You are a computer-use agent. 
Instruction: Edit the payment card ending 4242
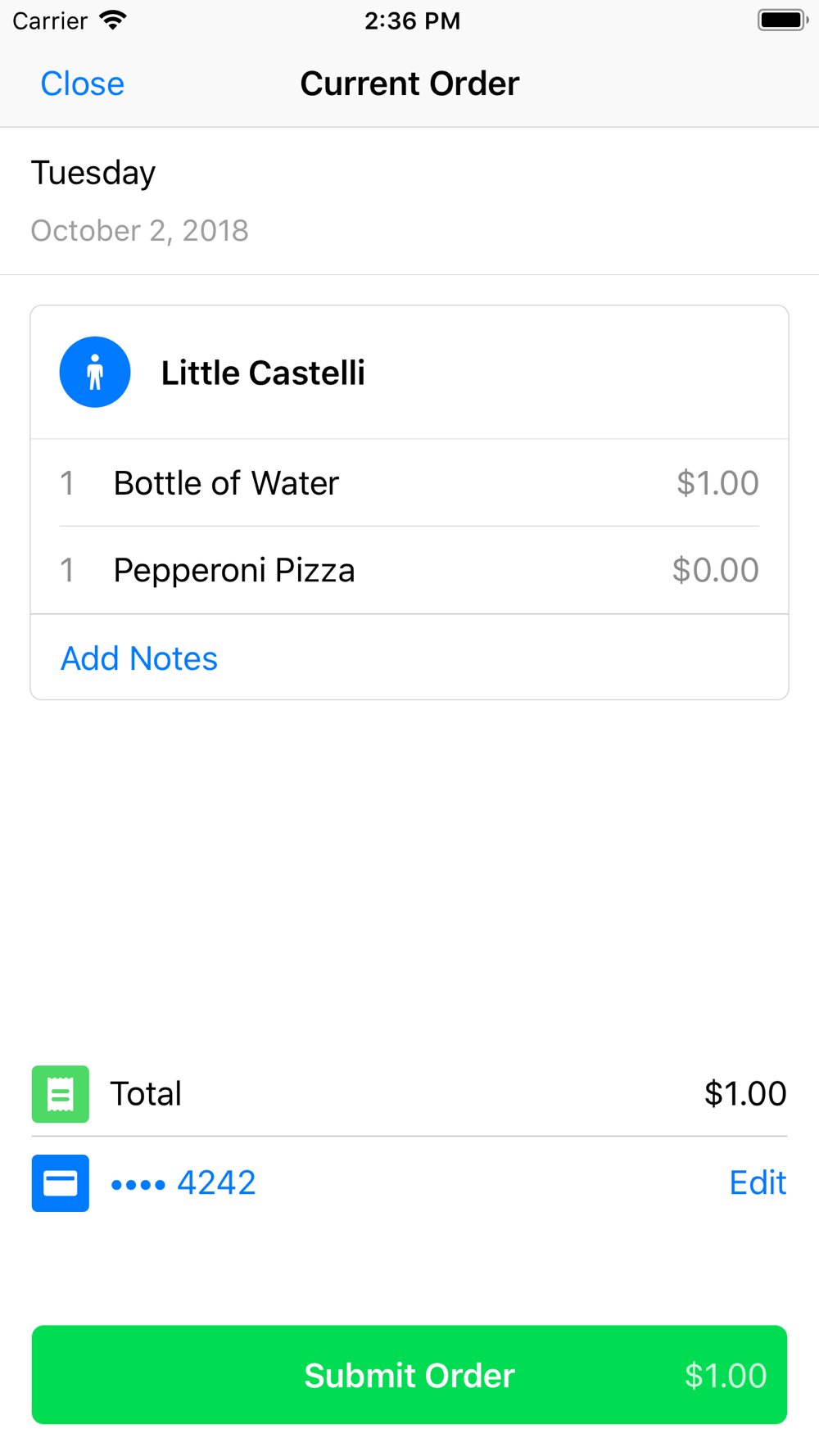tap(758, 1182)
